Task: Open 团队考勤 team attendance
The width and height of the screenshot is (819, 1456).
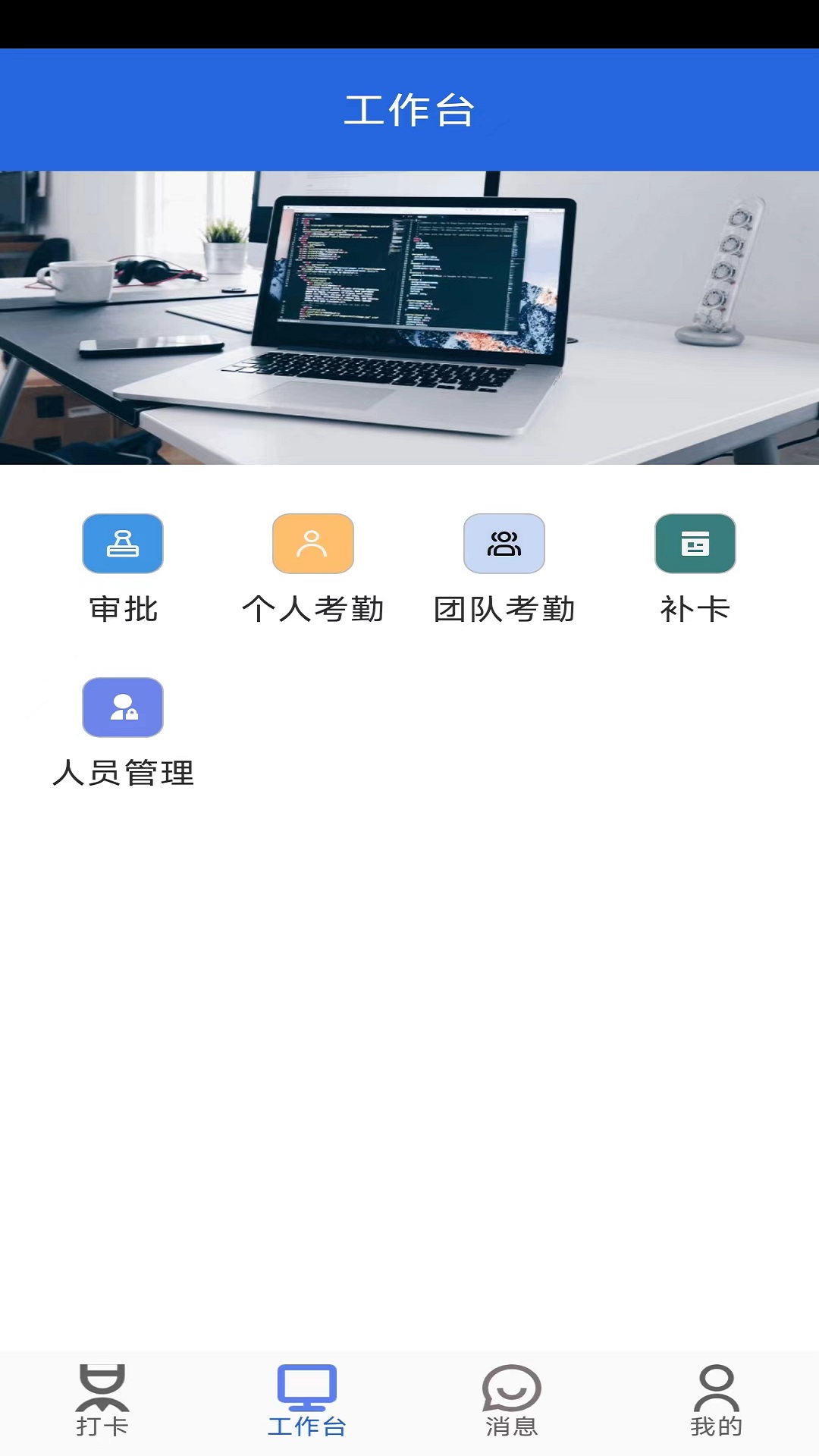Action: tap(504, 544)
